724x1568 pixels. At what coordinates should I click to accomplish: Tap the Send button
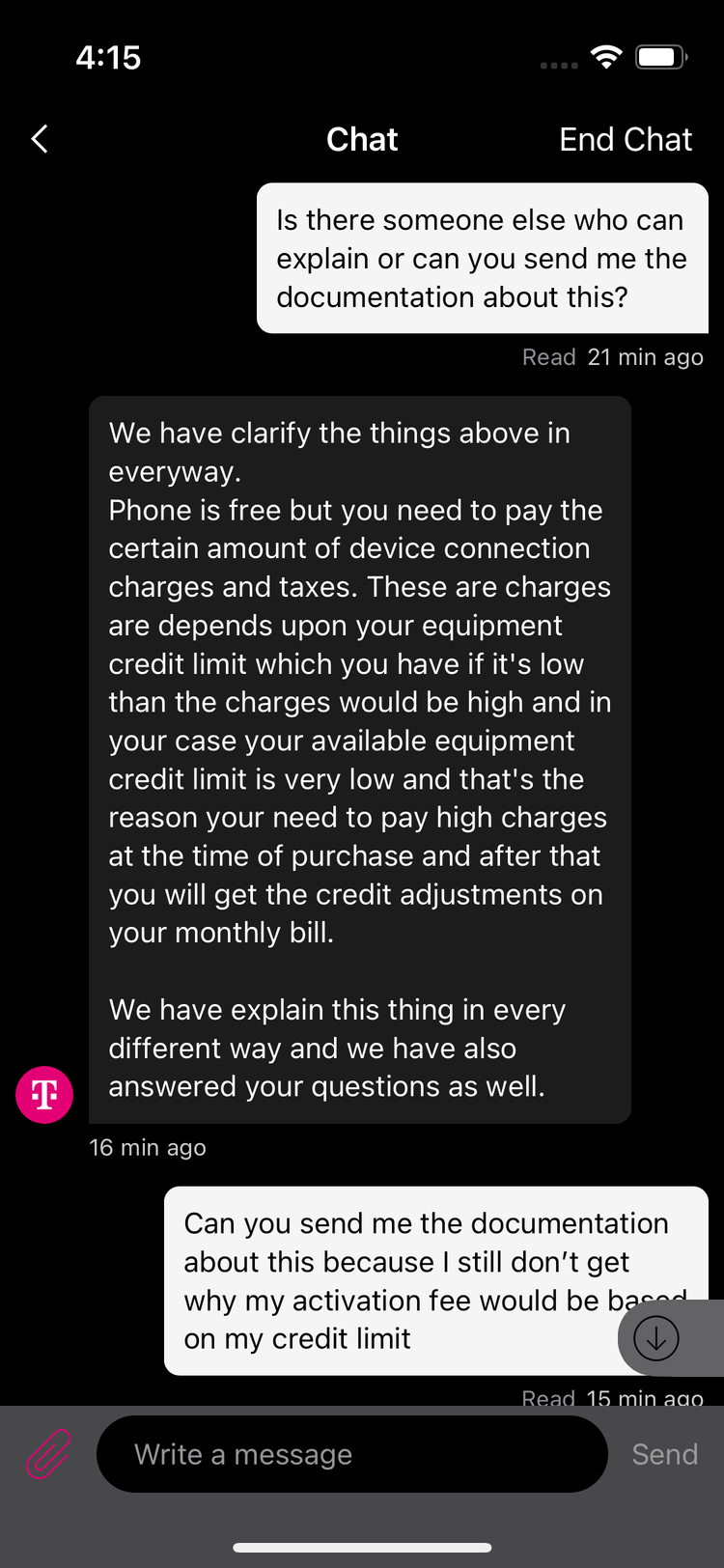(664, 1454)
